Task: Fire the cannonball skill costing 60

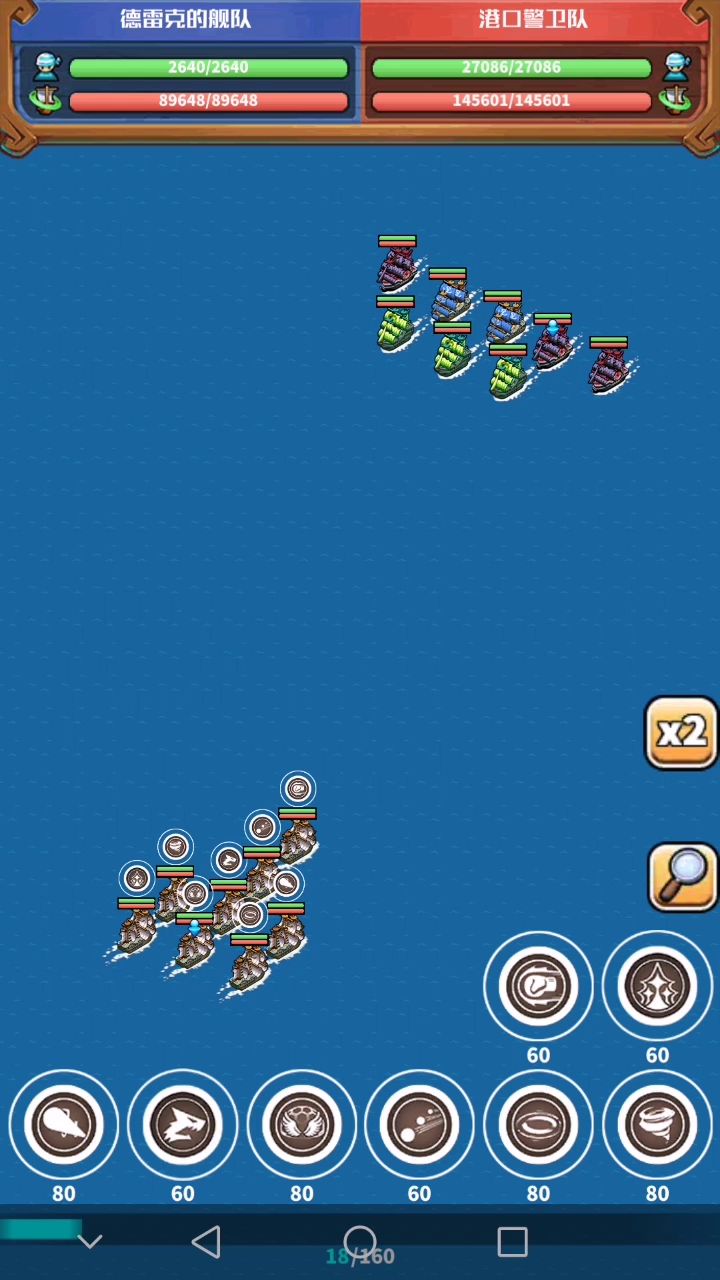Action: click(x=420, y=1125)
